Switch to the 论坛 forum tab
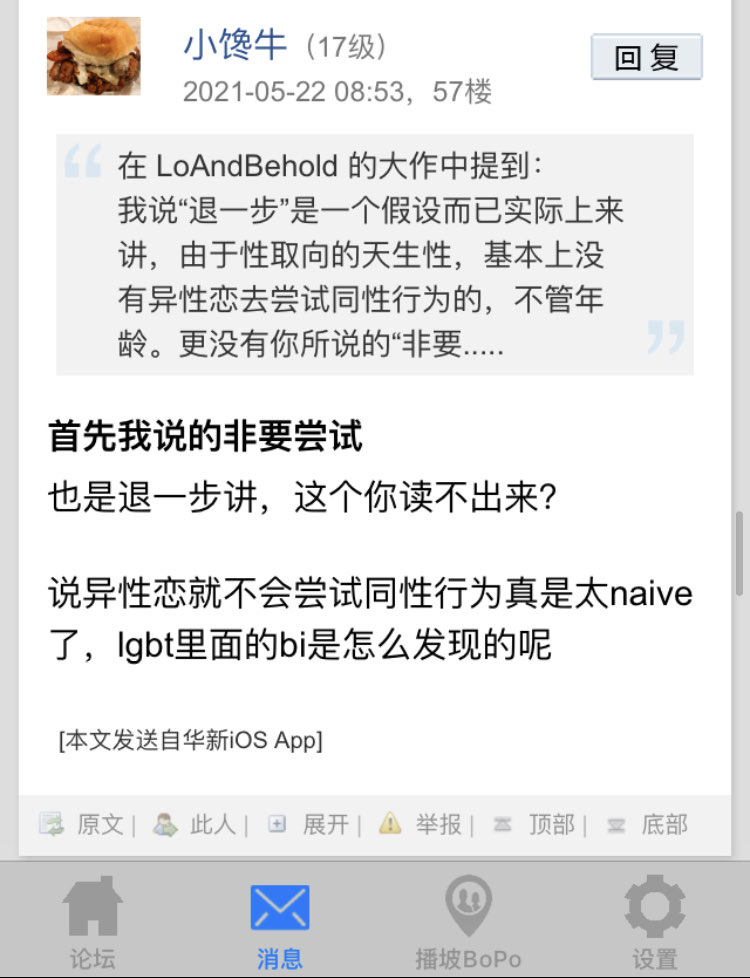Viewport: 750px width, 978px height. (92, 923)
